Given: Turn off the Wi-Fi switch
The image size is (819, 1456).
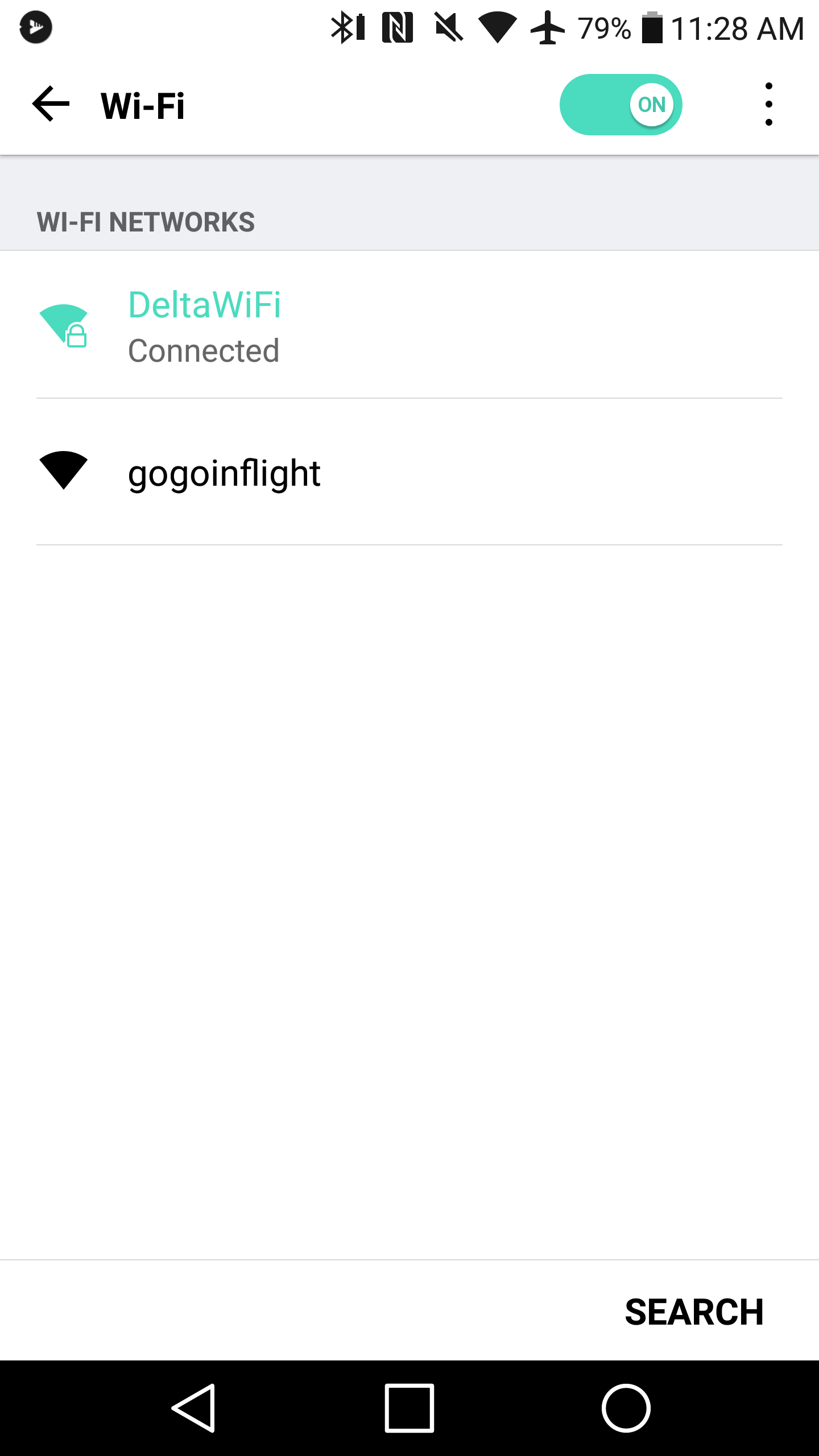Looking at the screenshot, I should tap(621, 105).
